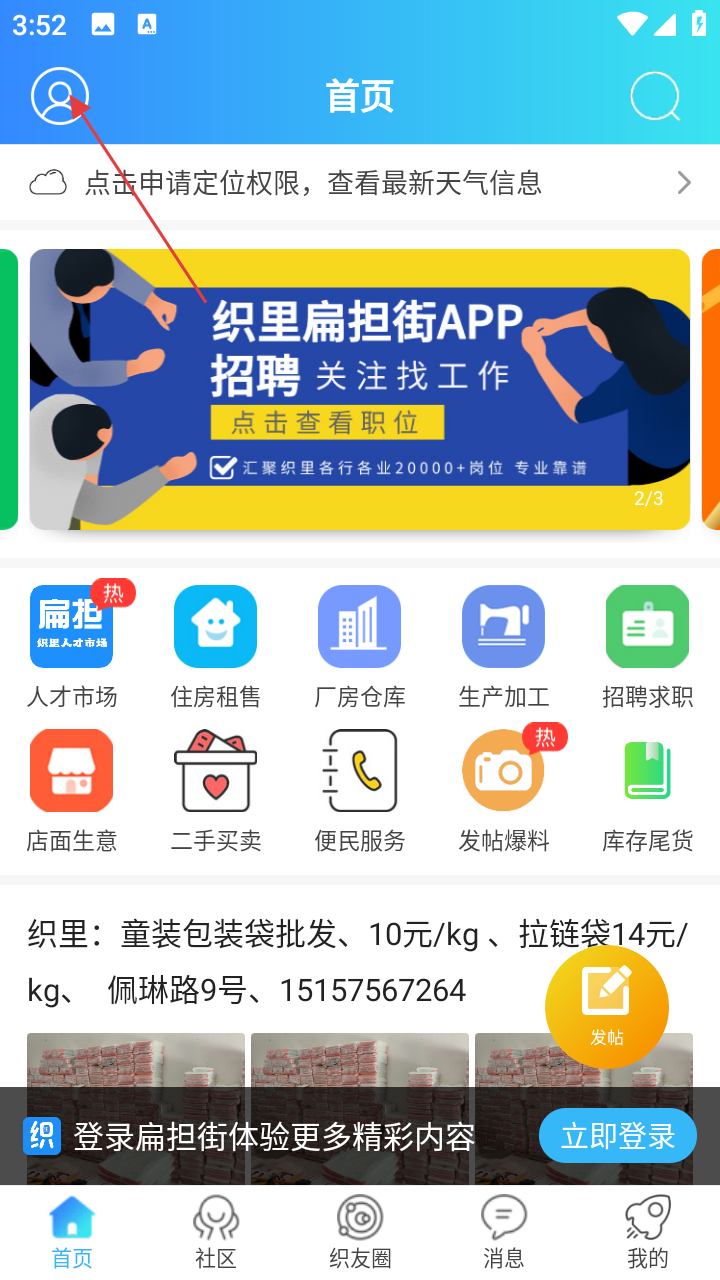Open the profile avatar icon
Viewport: 720px width, 1280px height.
pos(59,96)
